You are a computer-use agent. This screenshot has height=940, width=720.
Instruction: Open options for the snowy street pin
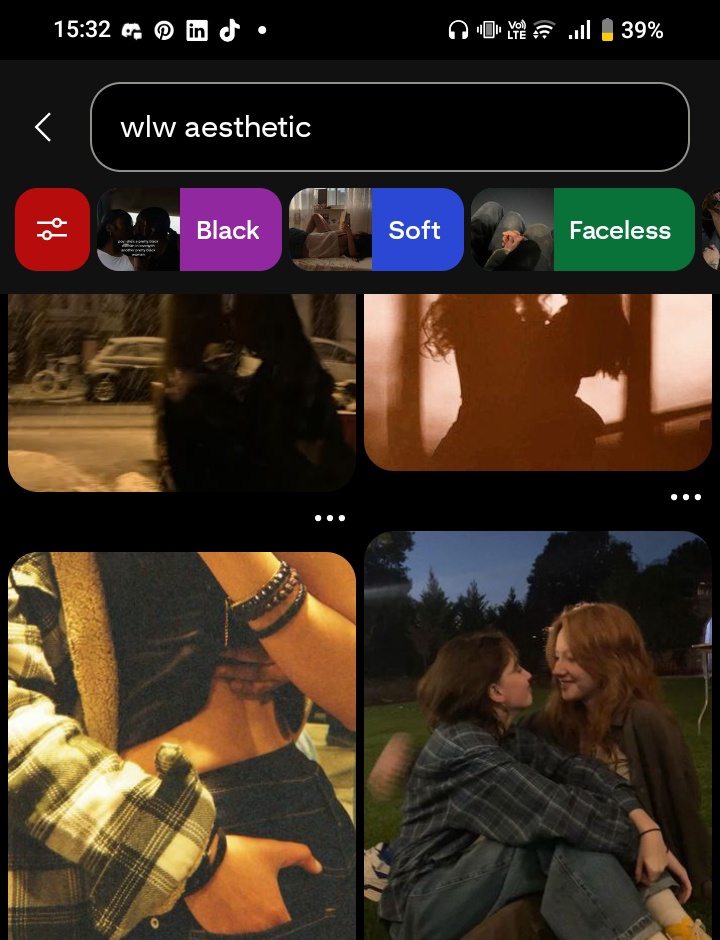330,518
